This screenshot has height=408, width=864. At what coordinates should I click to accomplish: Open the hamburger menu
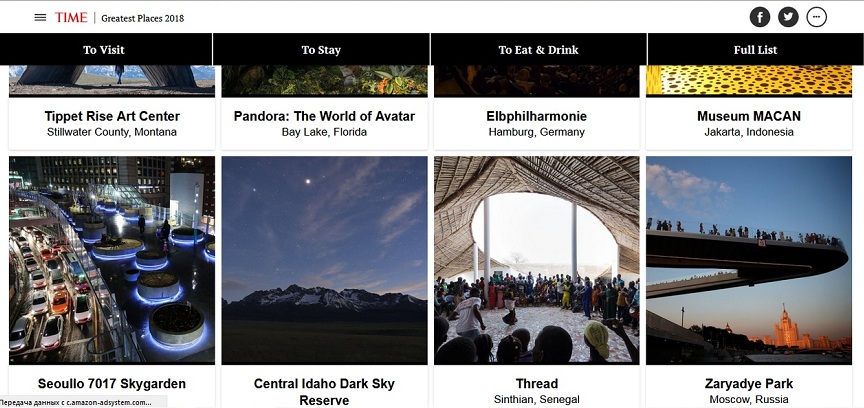coord(40,17)
